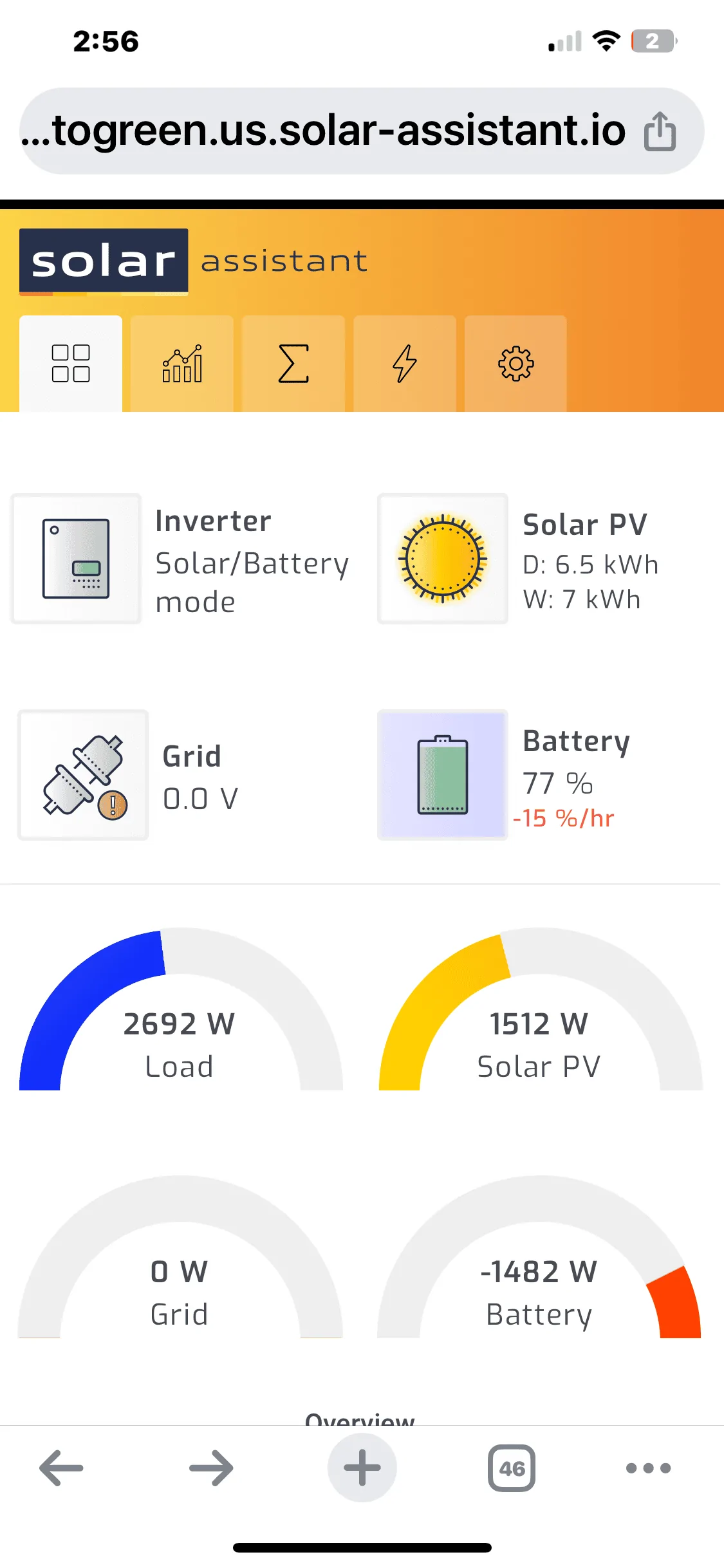Open the charts tab
Viewport: 724px width, 1568px height.
[x=182, y=364]
